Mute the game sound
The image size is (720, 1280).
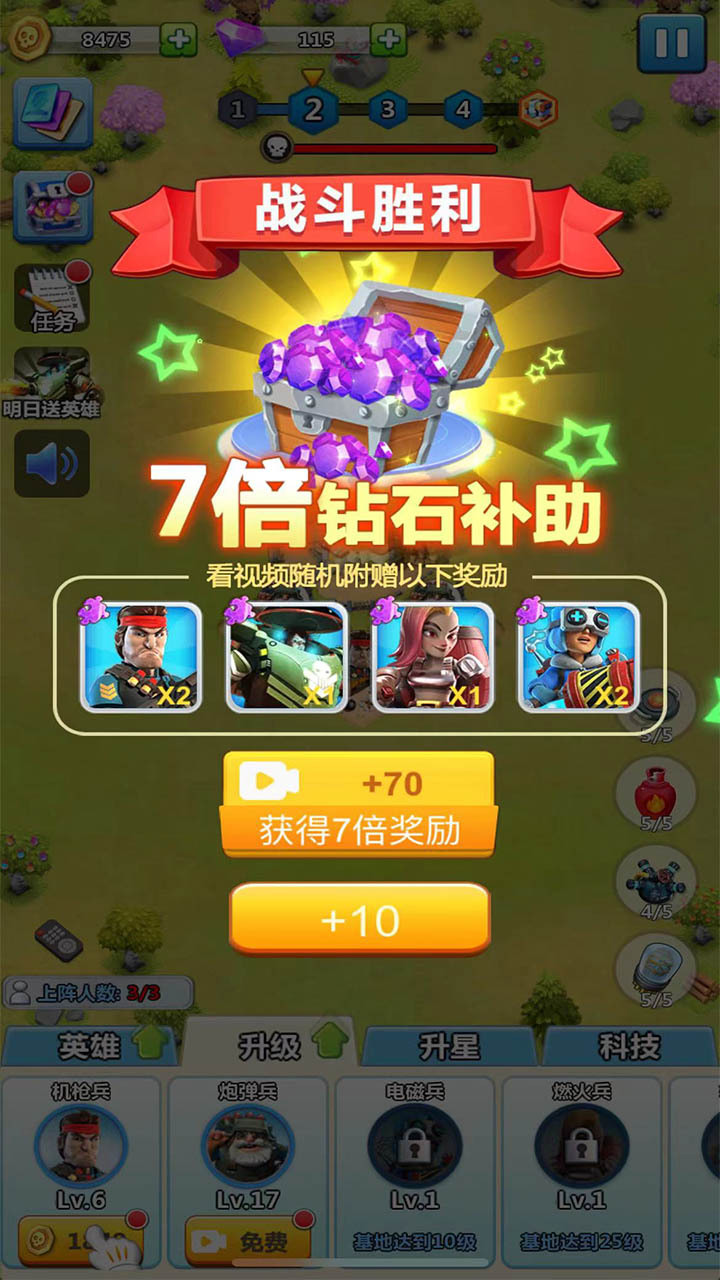click(52, 464)
